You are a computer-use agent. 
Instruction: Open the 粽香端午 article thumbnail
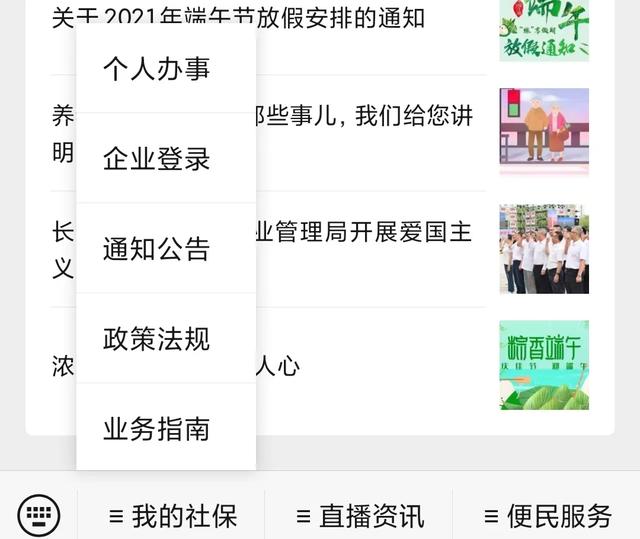(x=544, y=364)
